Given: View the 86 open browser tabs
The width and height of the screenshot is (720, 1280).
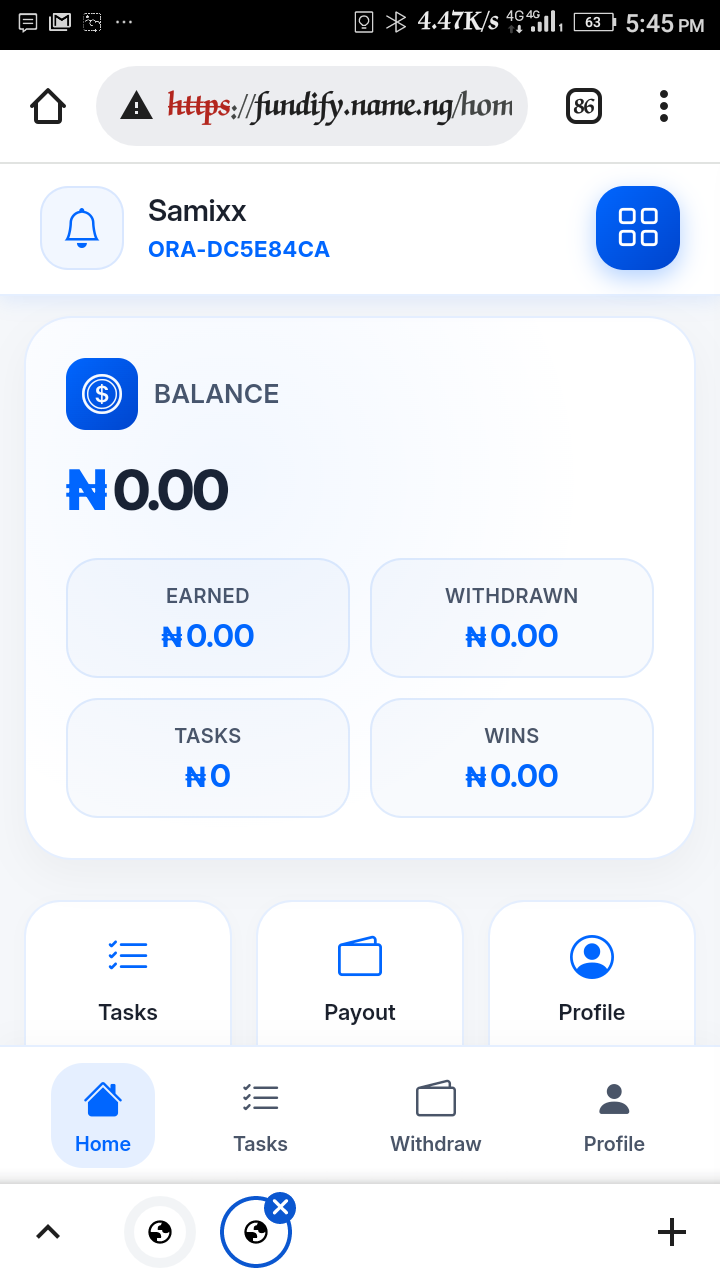Looking at the screenshot, I should (x=584, y=106).
